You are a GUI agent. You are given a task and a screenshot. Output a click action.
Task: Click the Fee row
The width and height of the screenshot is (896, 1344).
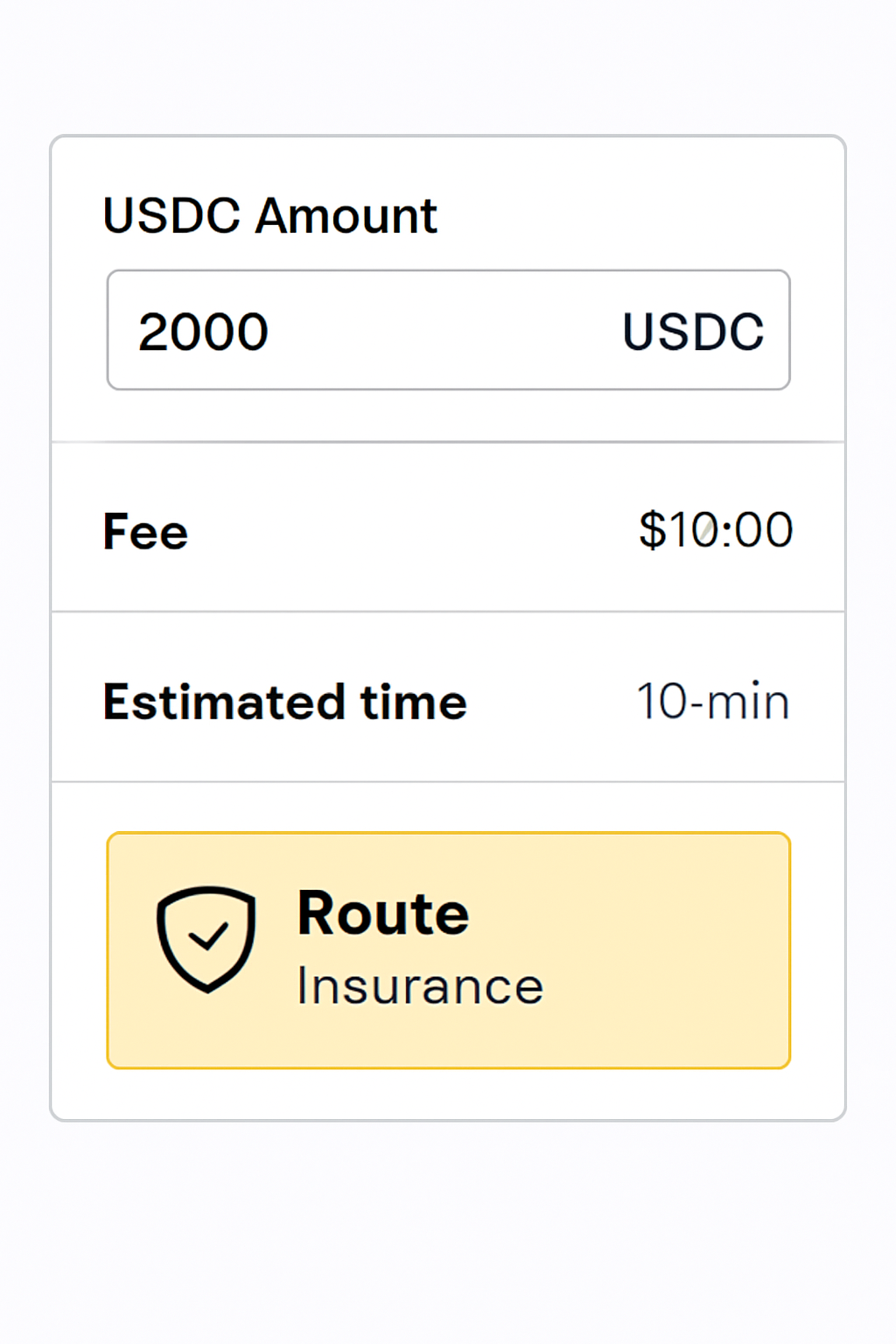point(448,528)
